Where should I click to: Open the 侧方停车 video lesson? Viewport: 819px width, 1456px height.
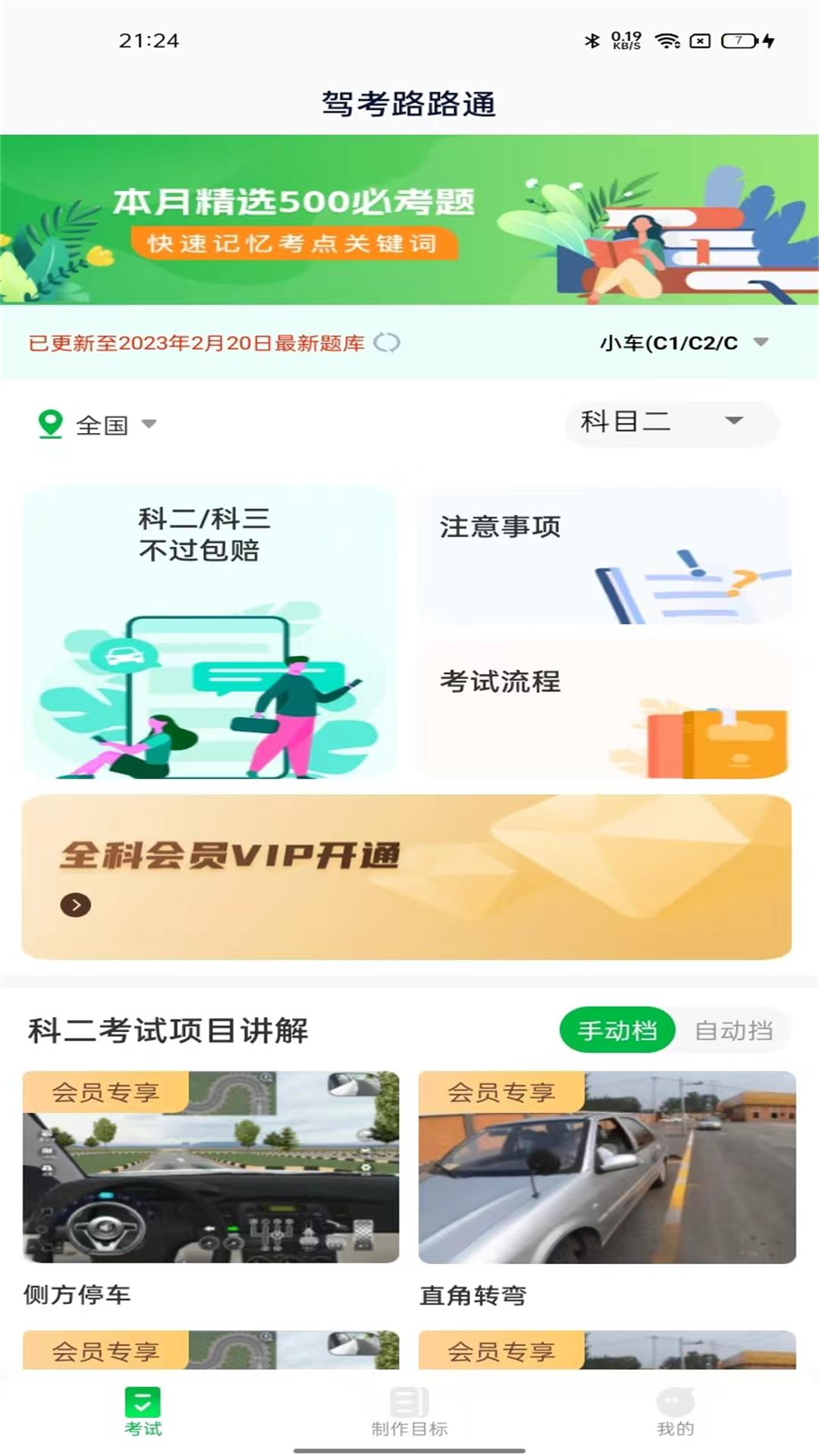211,1168
